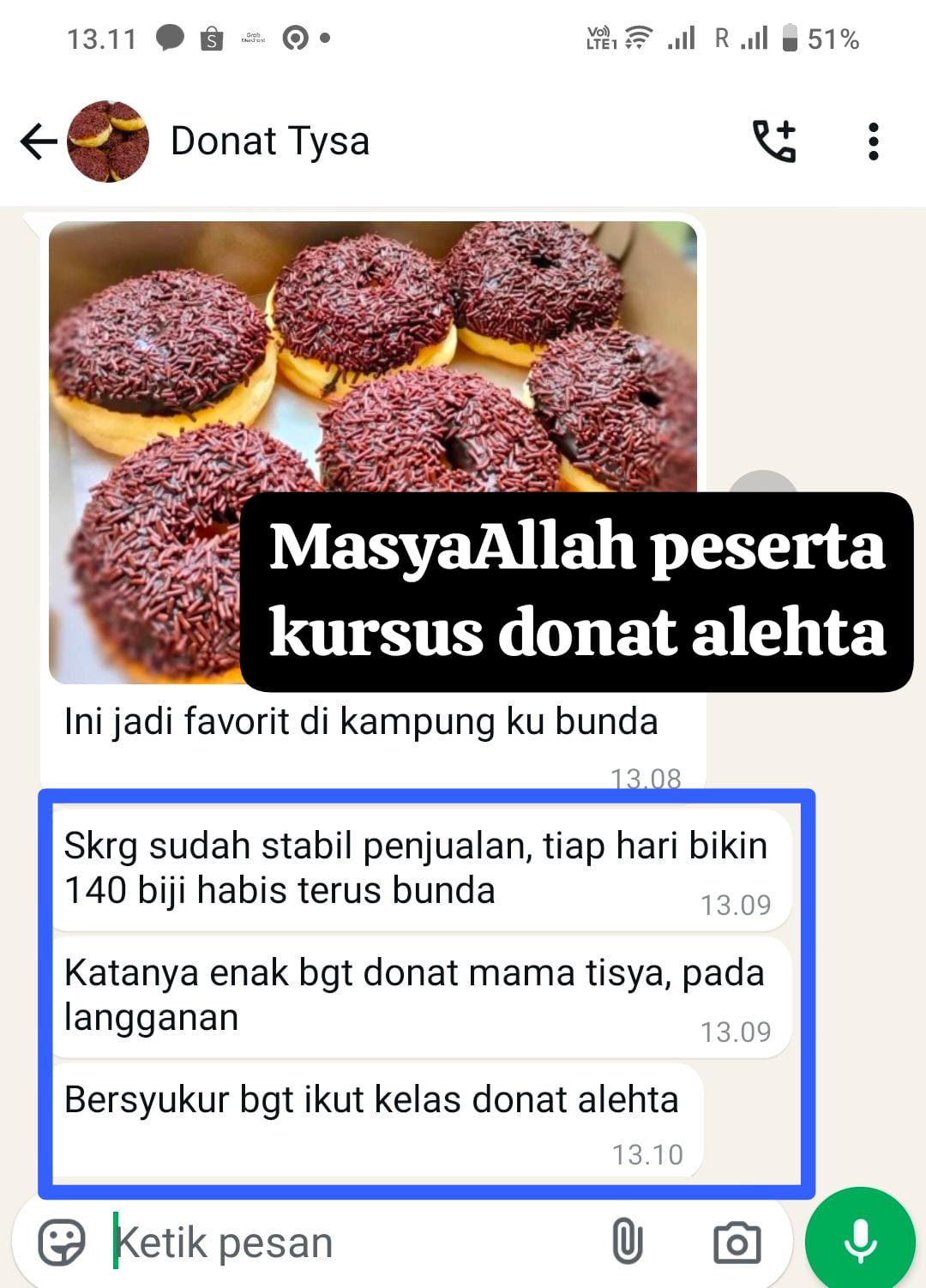The width and height of the screenshot is (926, 1288).
Task: Focus the Ketik pesan message field
Action: (x=343, y=1242)
